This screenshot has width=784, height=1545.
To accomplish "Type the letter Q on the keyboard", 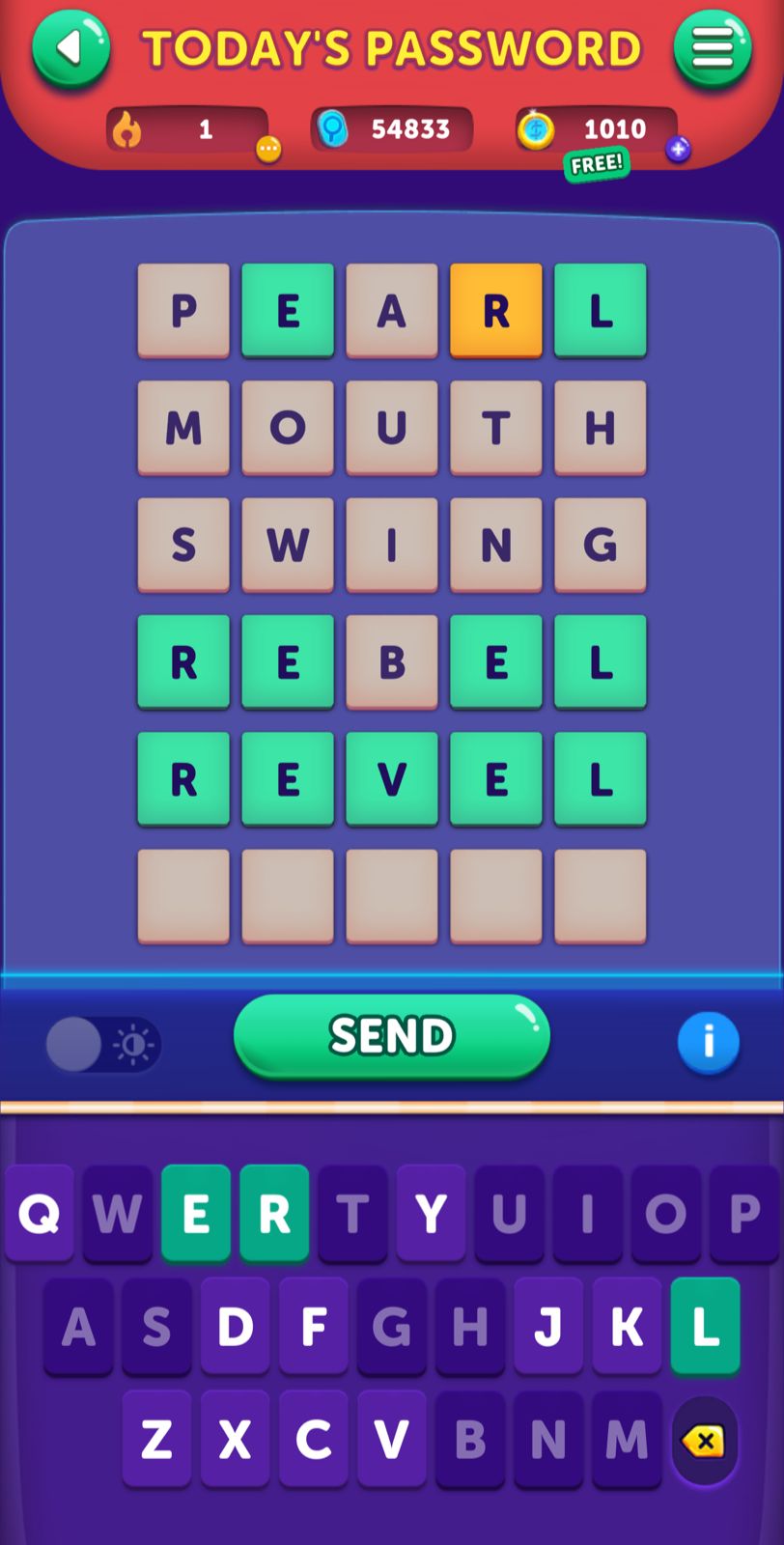I will coord(40,1213).
